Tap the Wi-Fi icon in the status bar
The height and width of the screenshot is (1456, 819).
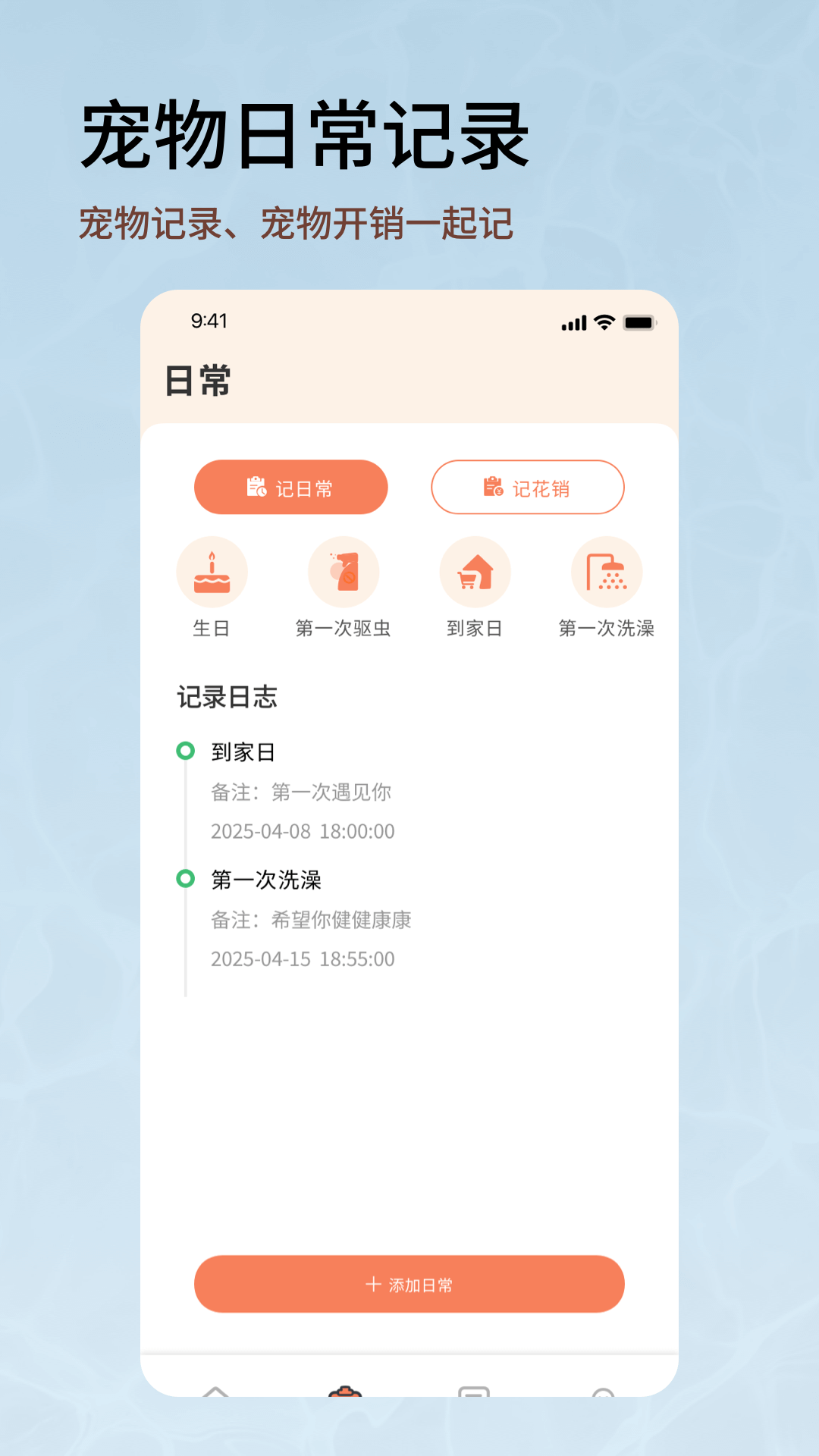click(603, 322)
